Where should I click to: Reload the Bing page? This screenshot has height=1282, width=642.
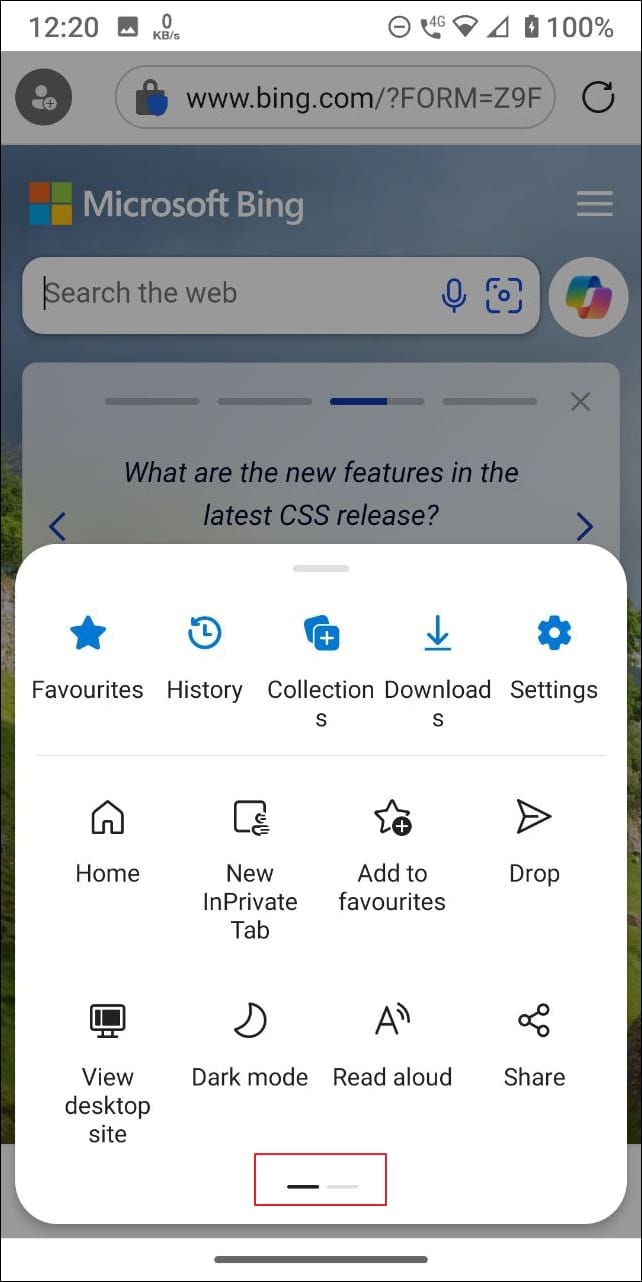598,98
